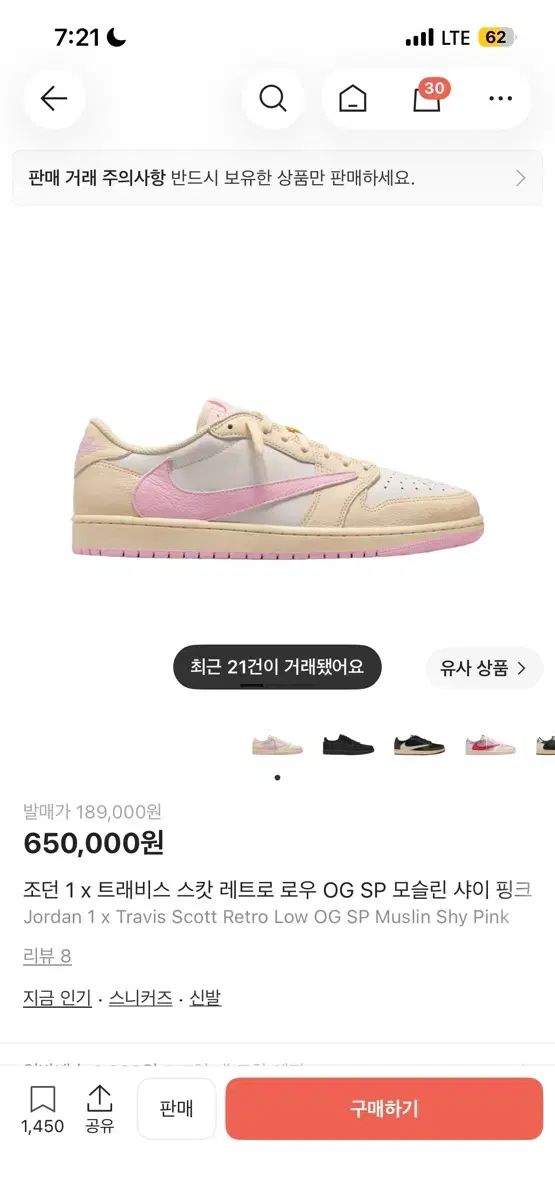Open the 스니커즈 category link
This screenshot has height=1200, width=555.
tap(141, 997)
